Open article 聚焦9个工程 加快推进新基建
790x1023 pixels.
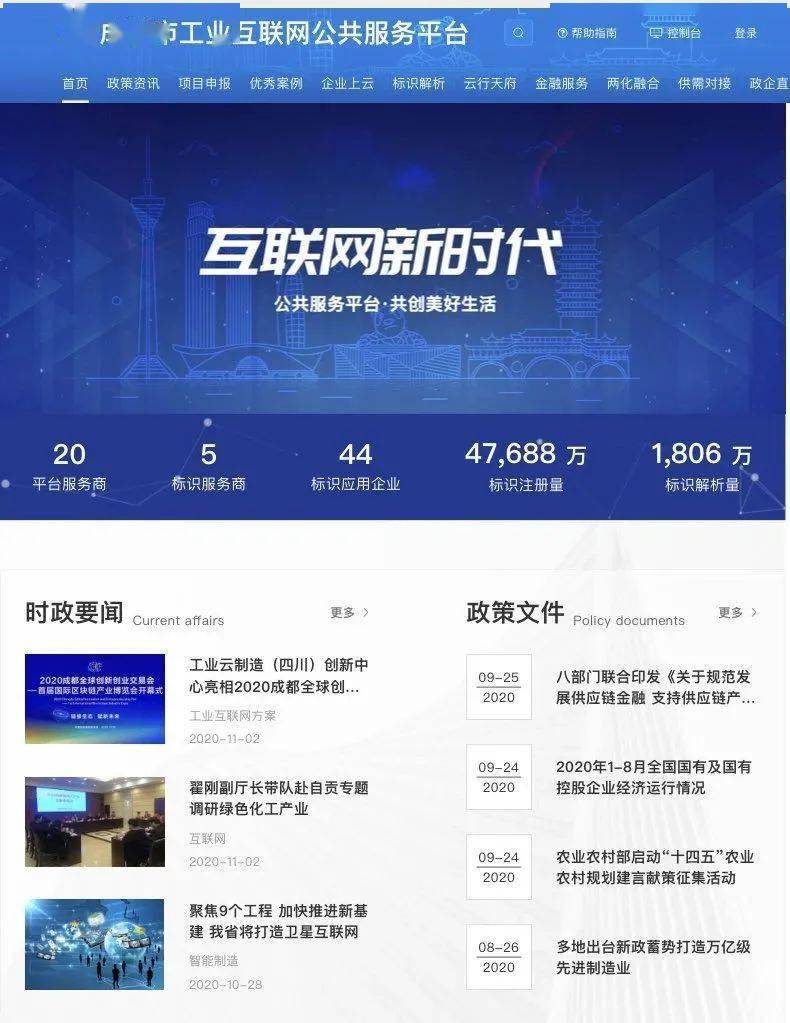click(x=278, y=921)
